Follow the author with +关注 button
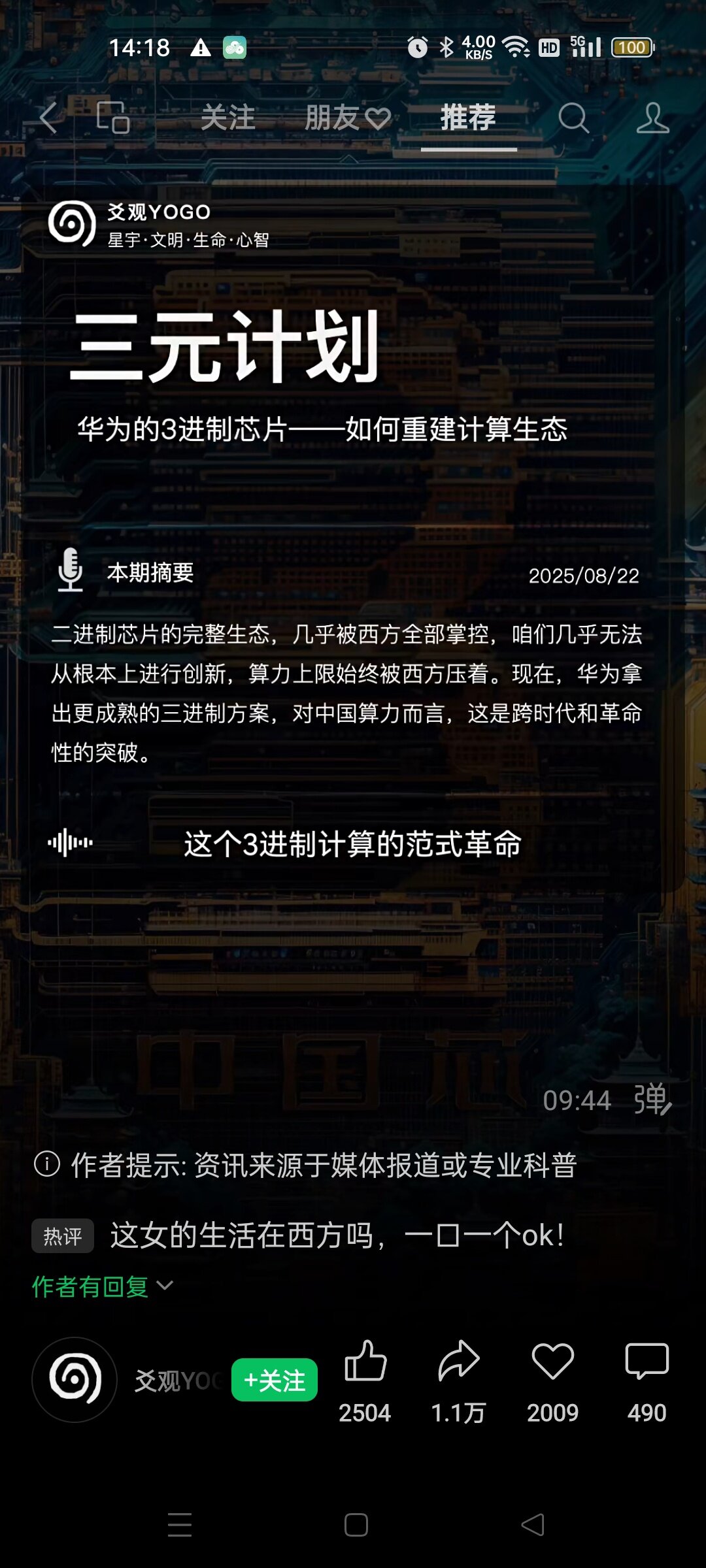706x1568 pixels. (275, 1379)
